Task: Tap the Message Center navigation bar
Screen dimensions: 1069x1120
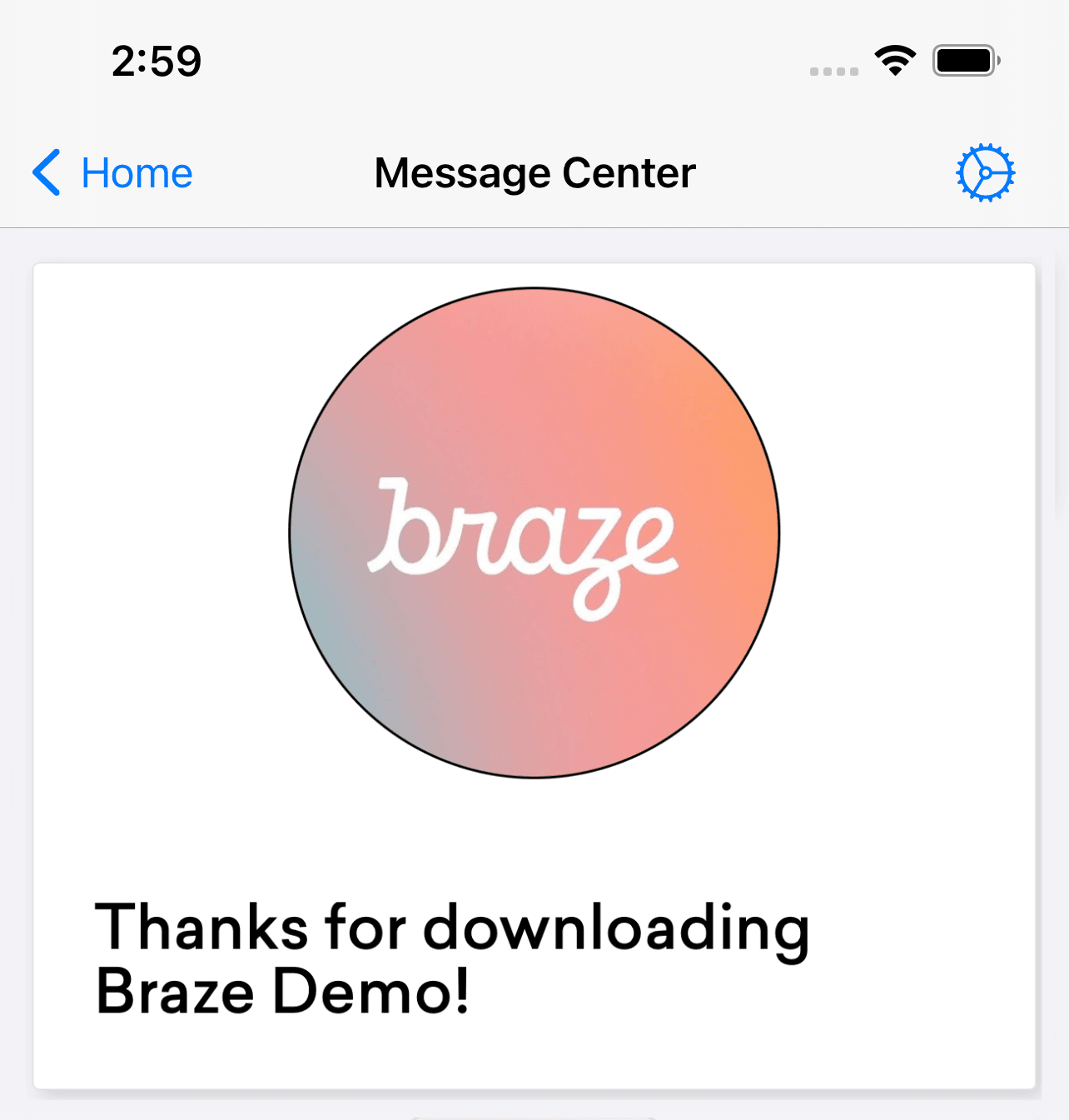Action: tap(534, 172)
